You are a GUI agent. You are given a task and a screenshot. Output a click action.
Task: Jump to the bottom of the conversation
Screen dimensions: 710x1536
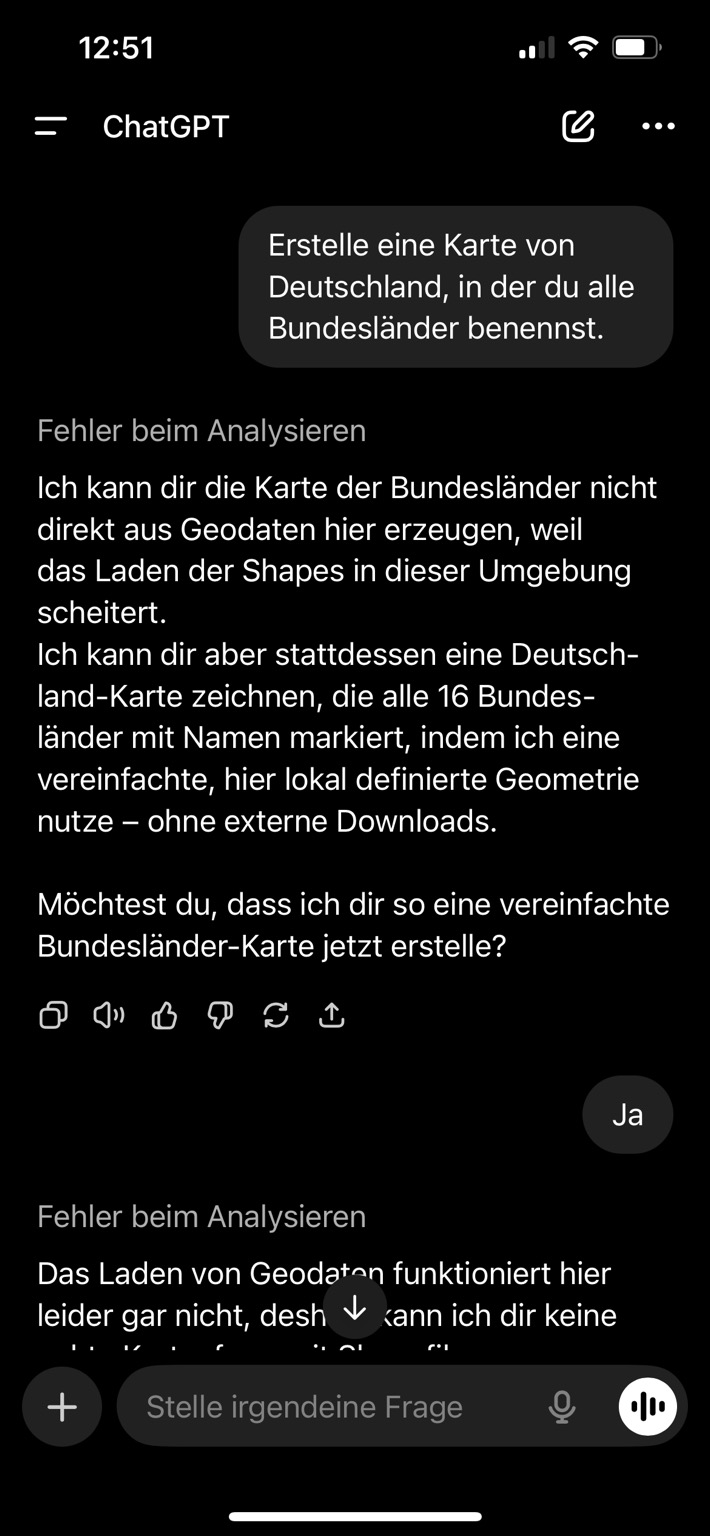(355, 1307)
